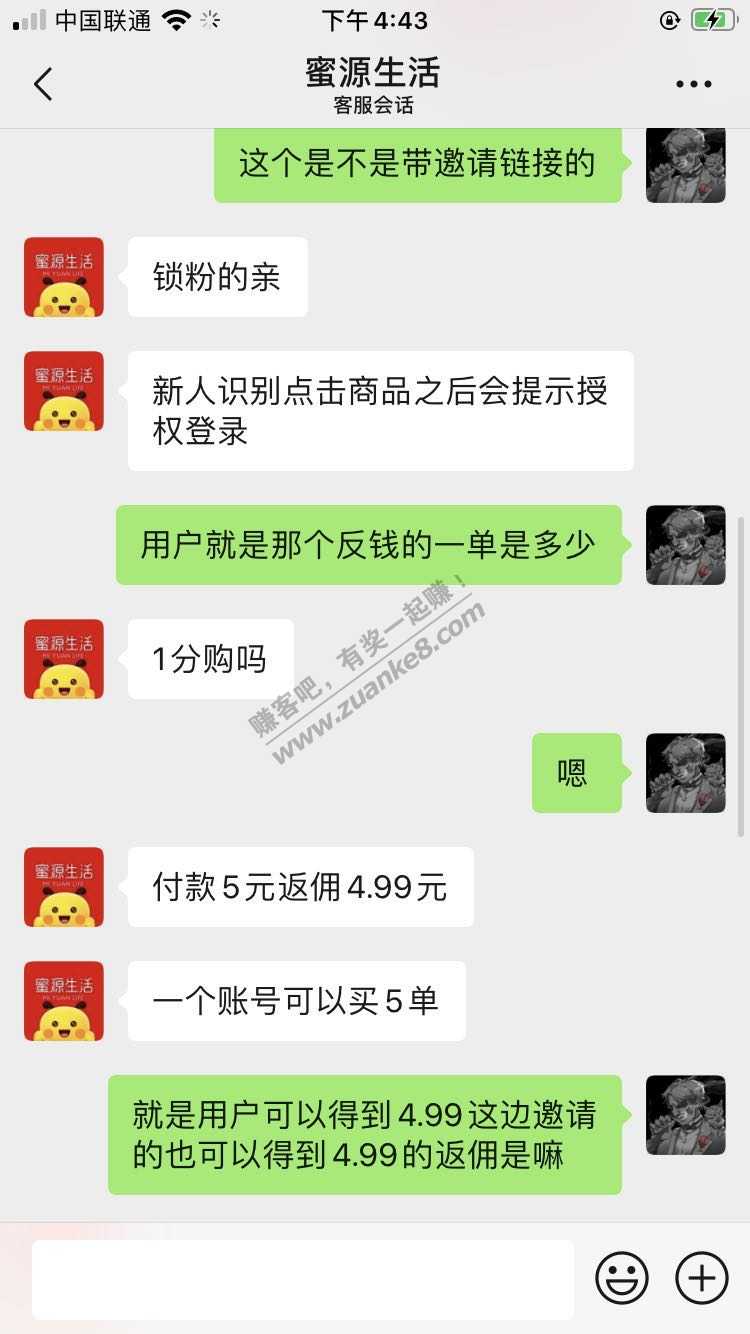This screenshot has width=750, height=1334.
Task: Tap my avatar beside the 嗯 message
Action: point(685,773)
